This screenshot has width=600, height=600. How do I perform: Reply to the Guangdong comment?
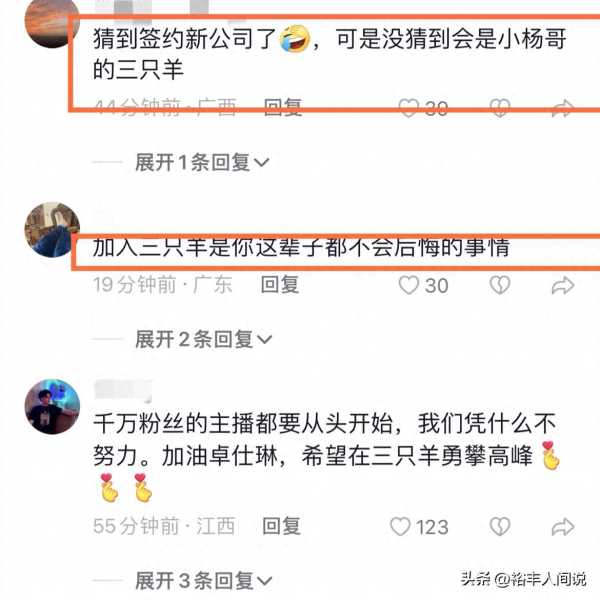[281, 285]
